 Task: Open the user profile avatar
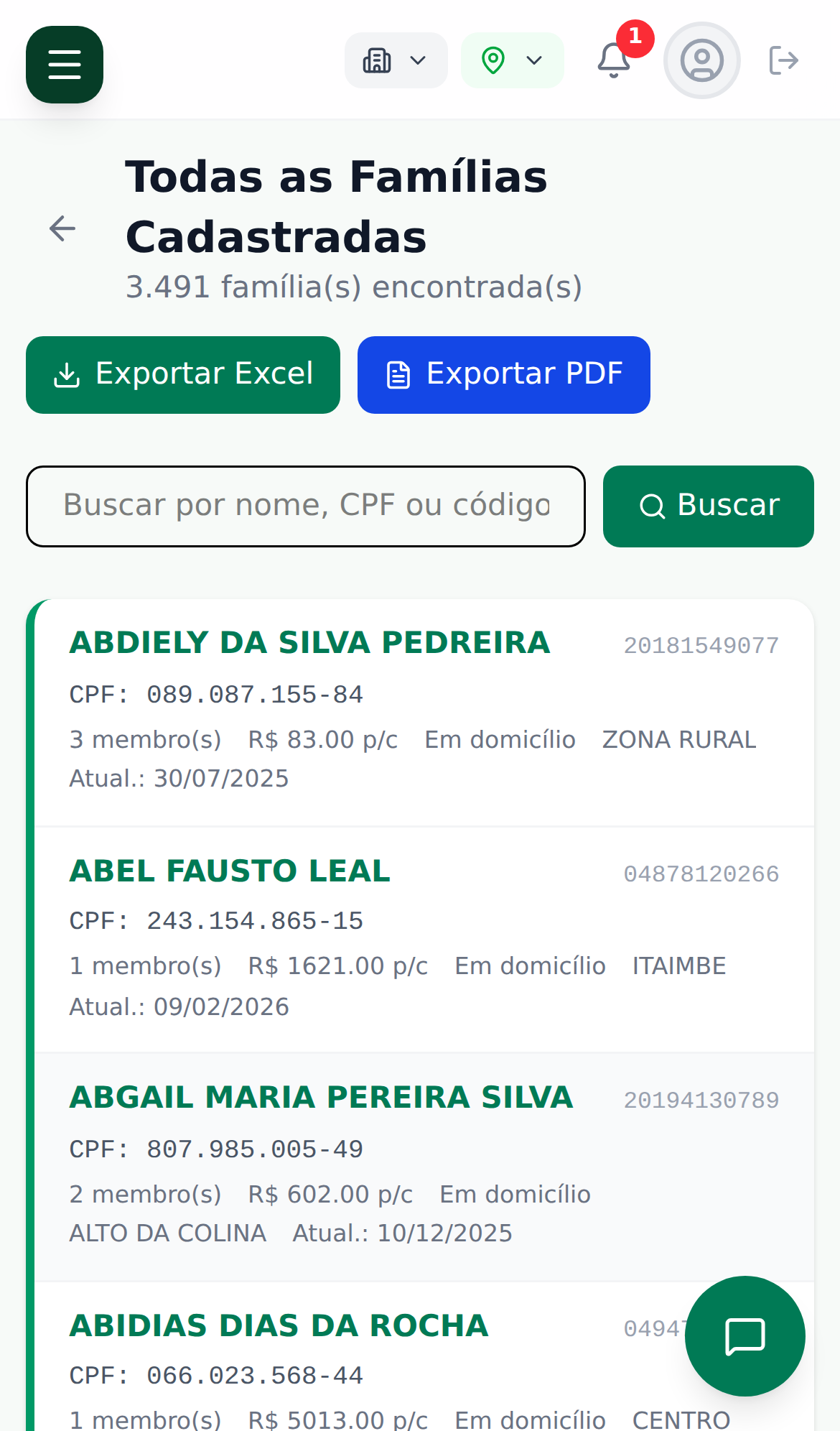pyautogui.click(x=701, y=60)
